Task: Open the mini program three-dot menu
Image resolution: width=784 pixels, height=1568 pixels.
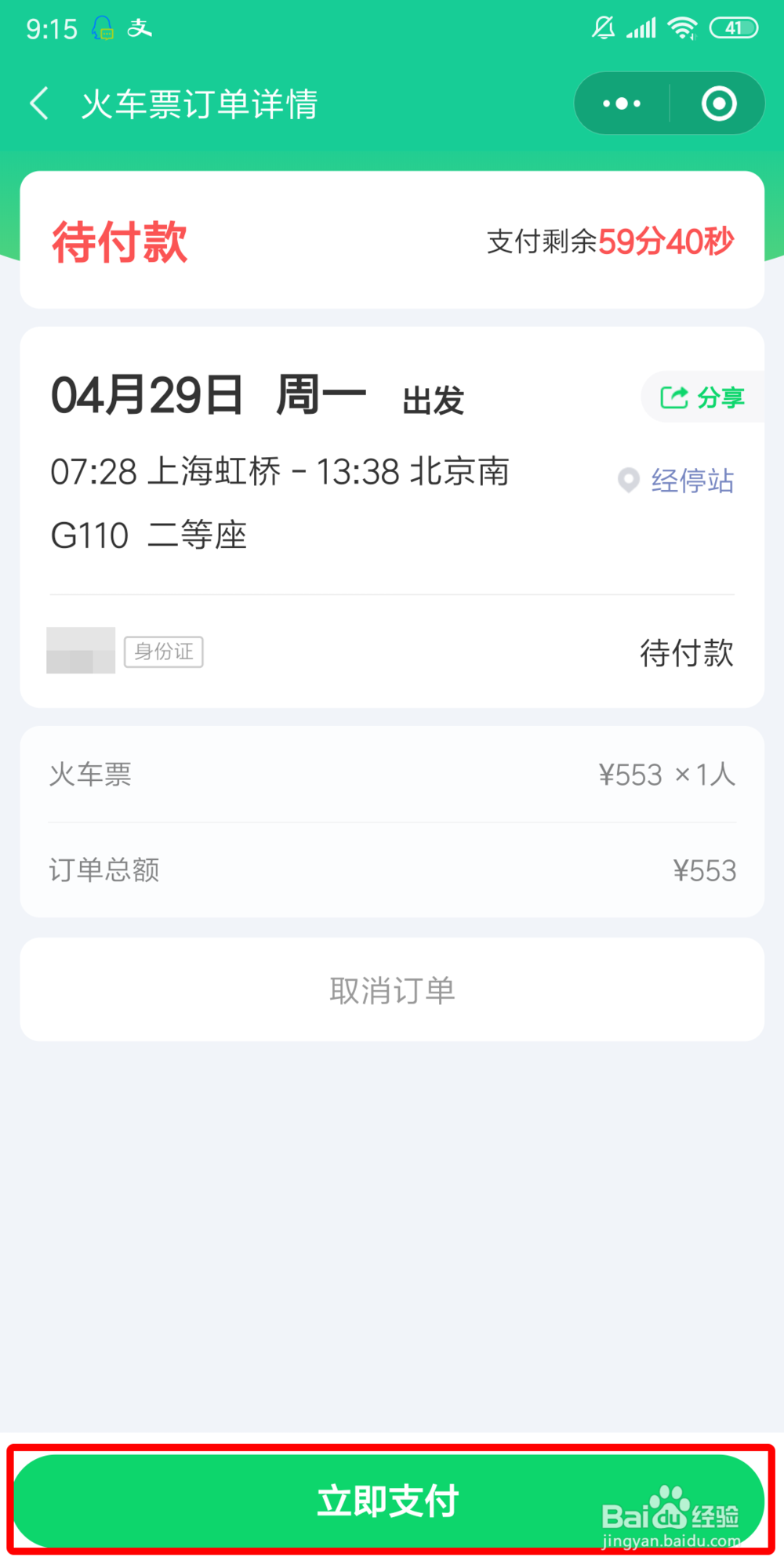Action: [x=622, y=103]
